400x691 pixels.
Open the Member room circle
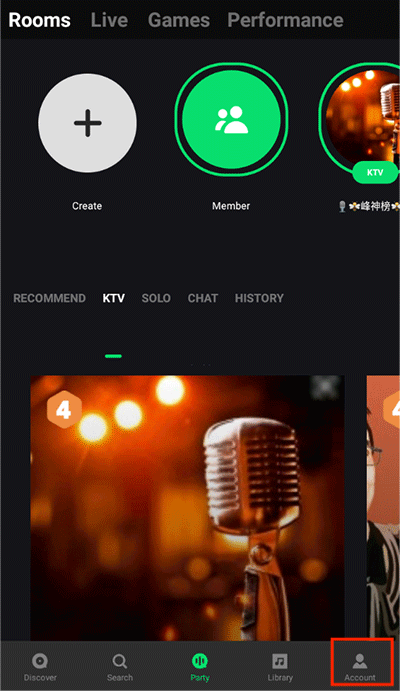pyautogui.click(x=231, y=120)
